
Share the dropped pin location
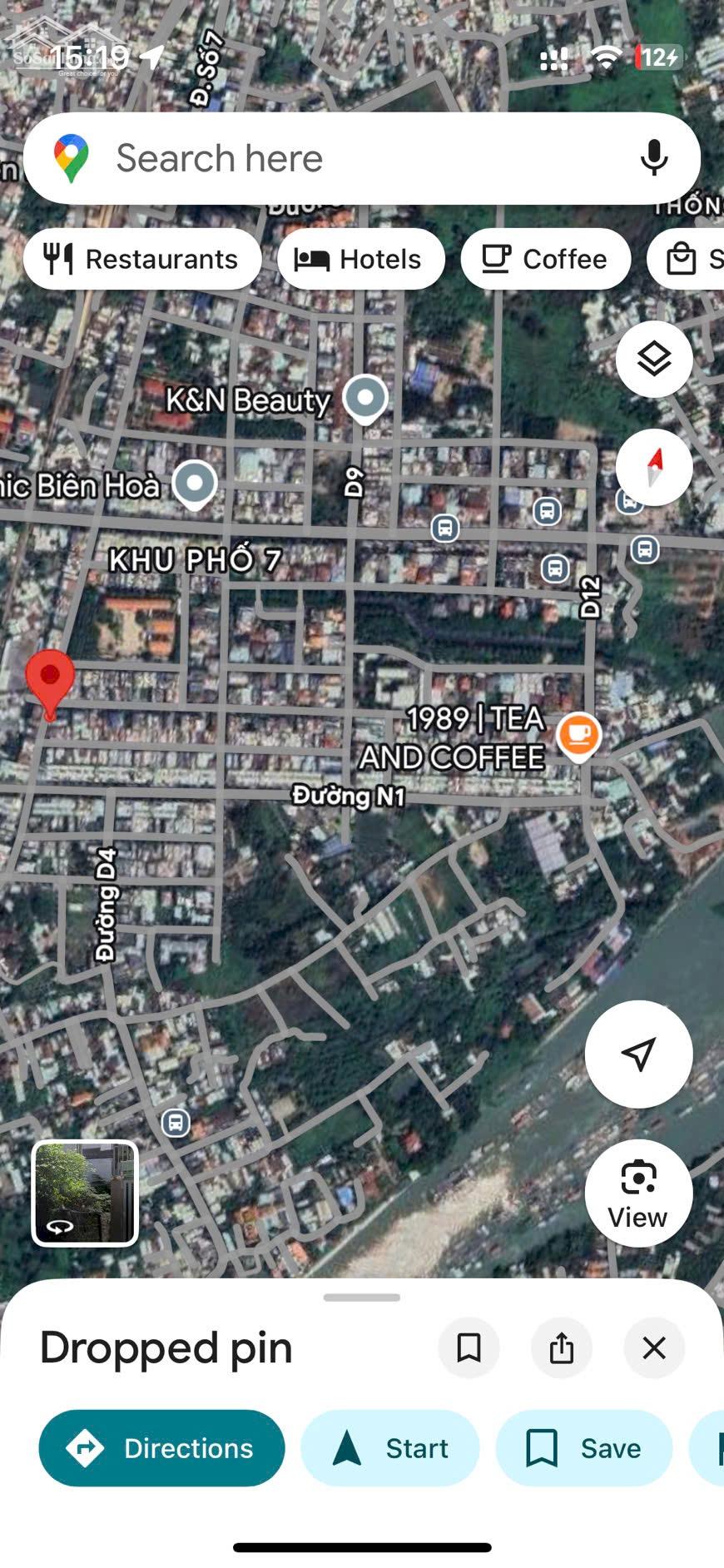[x=562, y=1347]
